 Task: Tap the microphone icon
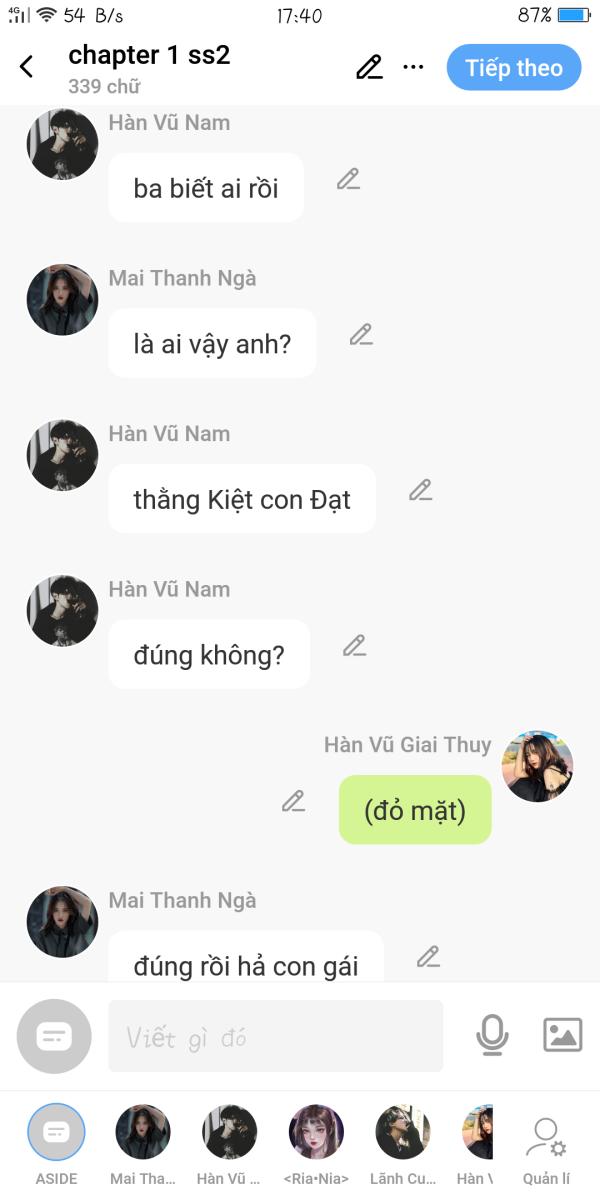click(492, 1035)
